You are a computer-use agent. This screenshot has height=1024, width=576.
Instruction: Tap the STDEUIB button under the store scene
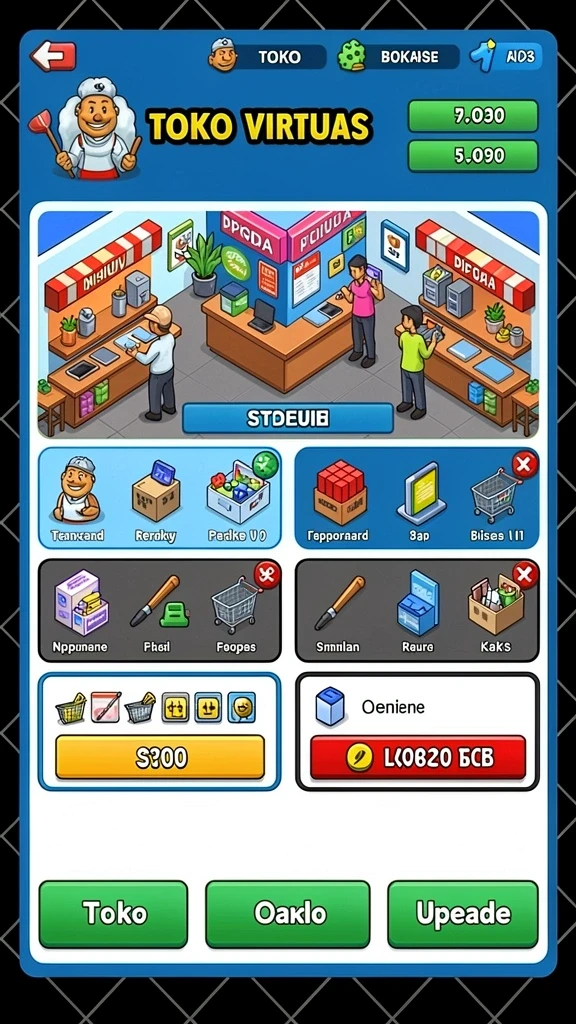287,419
